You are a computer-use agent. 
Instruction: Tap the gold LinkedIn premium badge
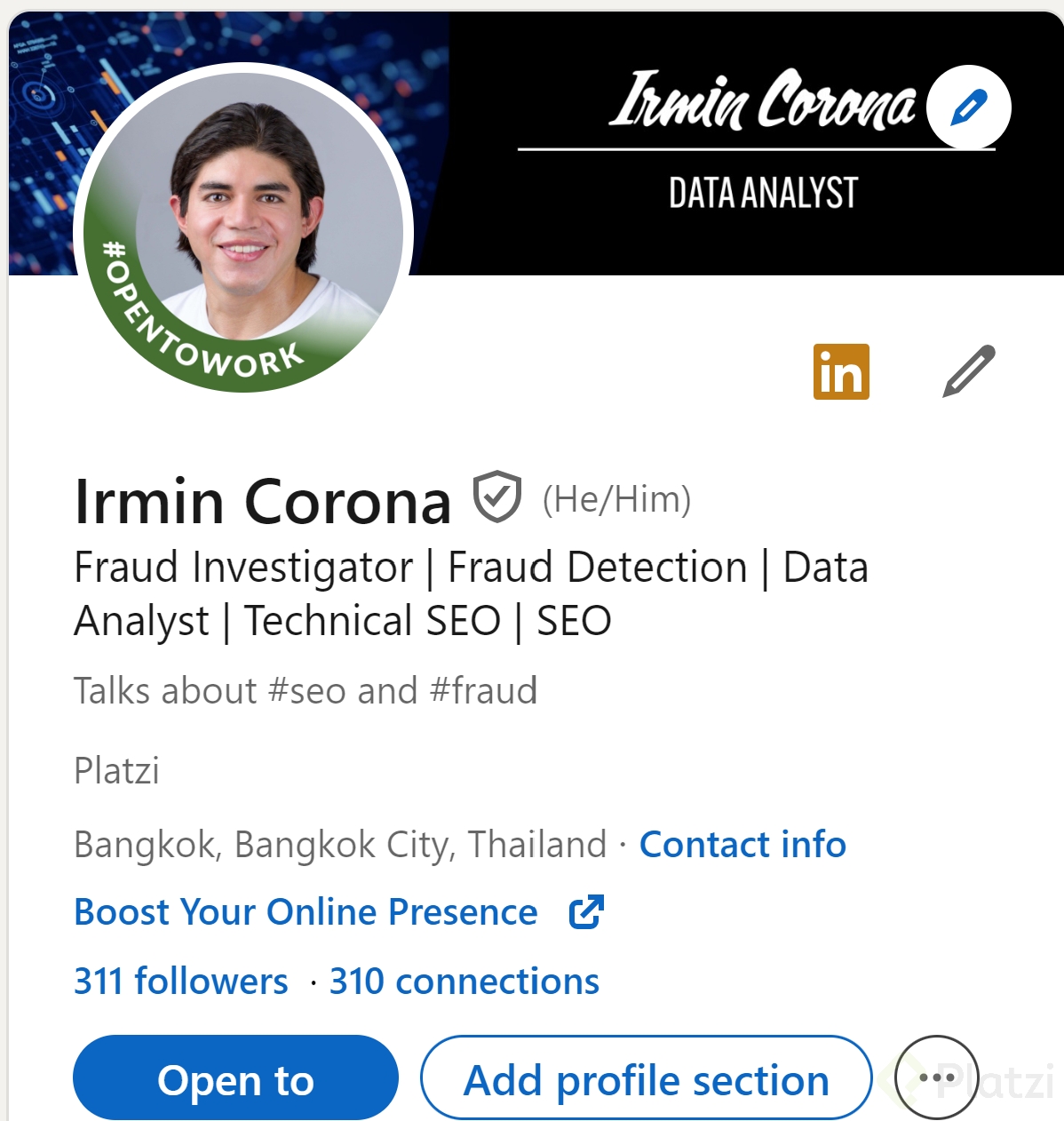(841, 371)
